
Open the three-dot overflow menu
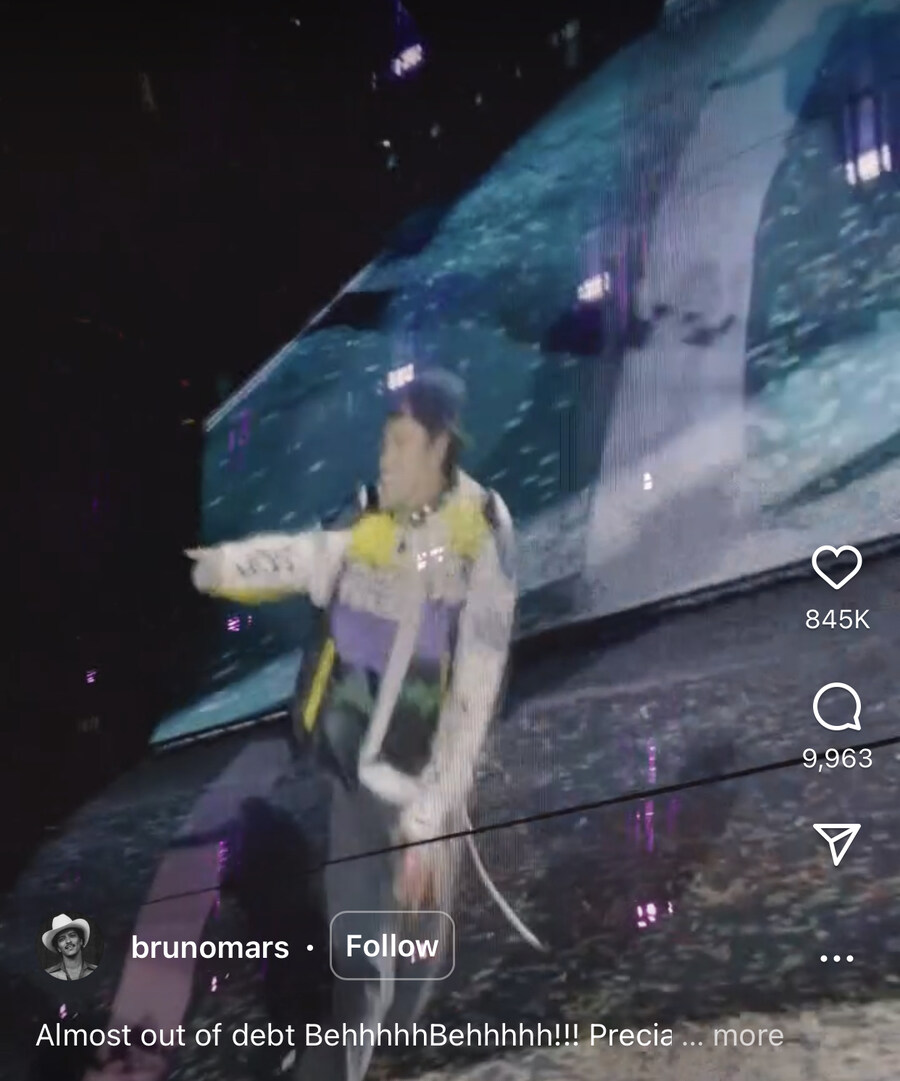coord(836,958)
